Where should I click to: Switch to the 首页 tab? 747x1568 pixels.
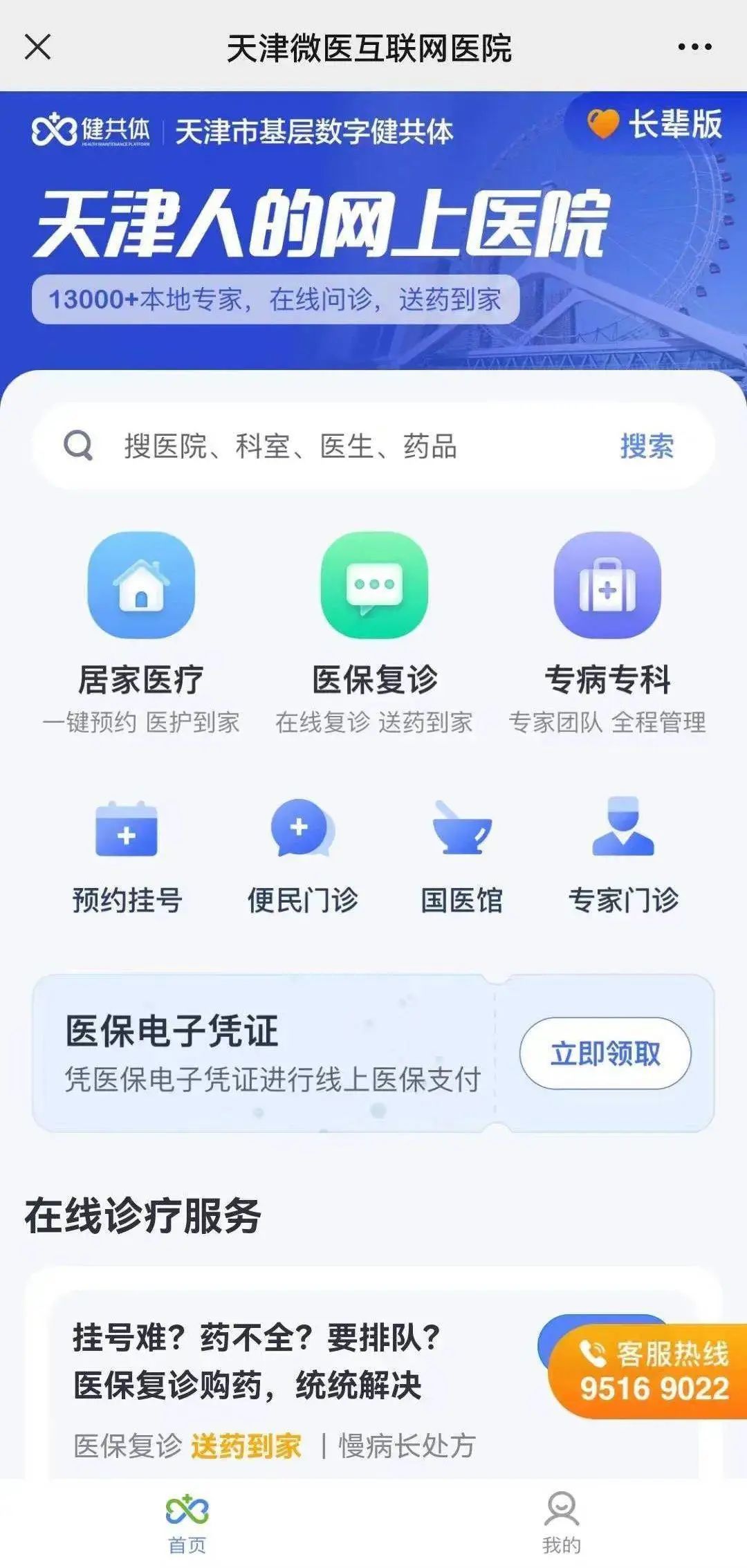click(x=187, y=1523)
